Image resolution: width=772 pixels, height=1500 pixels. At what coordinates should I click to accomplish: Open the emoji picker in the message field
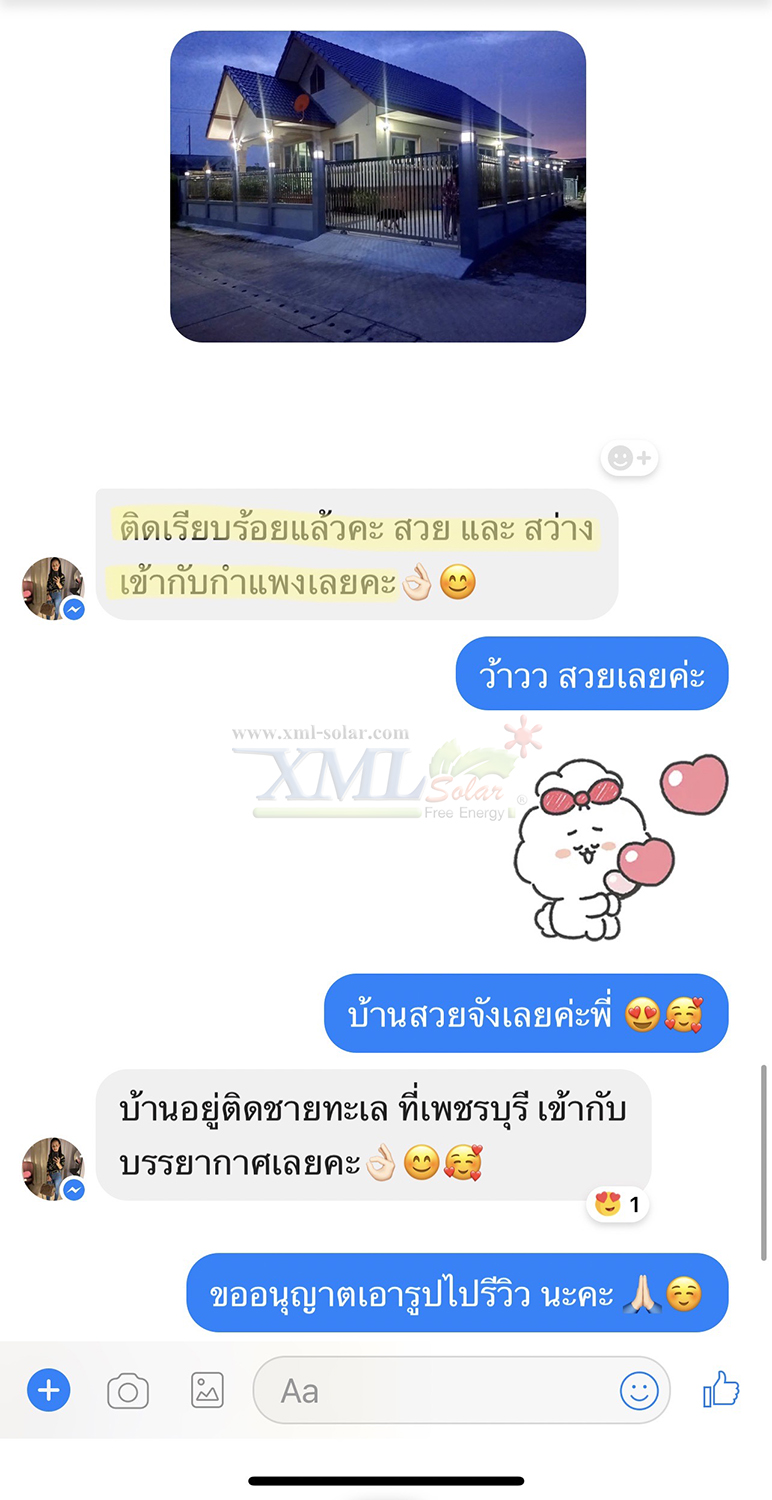click(640, 1390)
